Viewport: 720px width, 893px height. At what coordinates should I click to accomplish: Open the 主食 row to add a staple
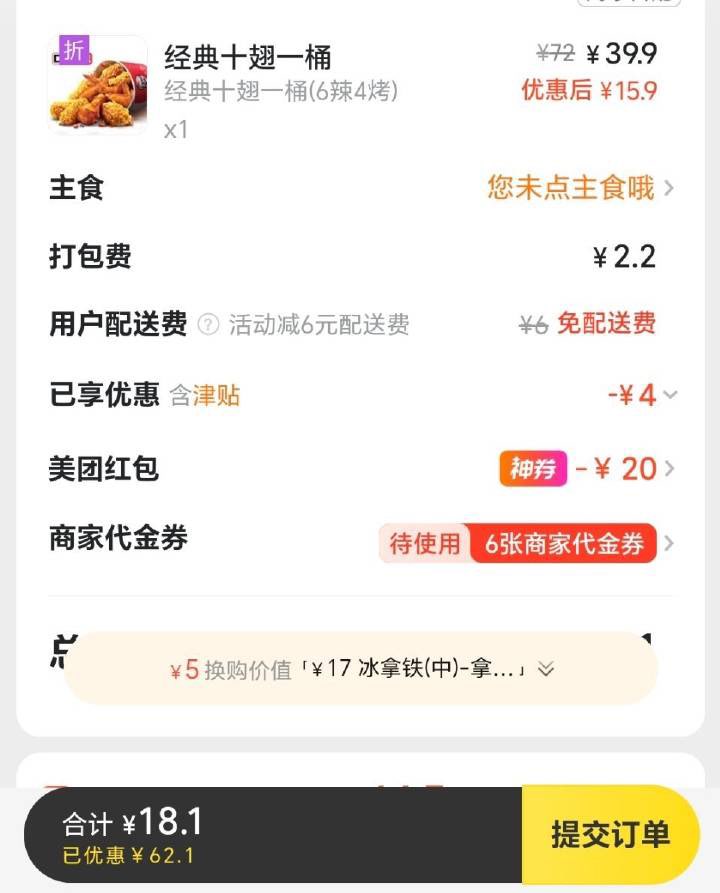[x=580, y=188]
